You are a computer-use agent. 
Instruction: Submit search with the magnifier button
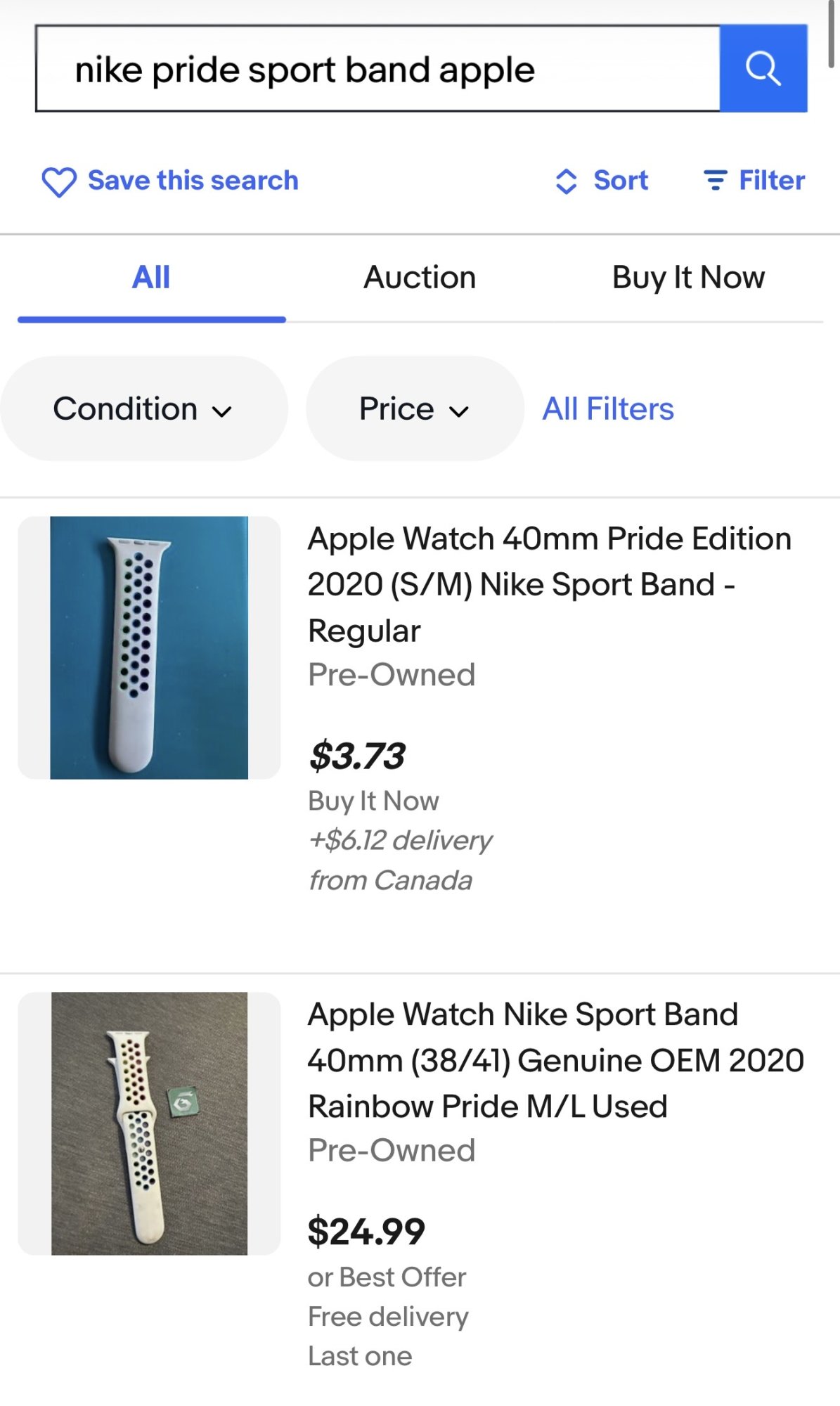pyautogui.click(x=763, y=69)
